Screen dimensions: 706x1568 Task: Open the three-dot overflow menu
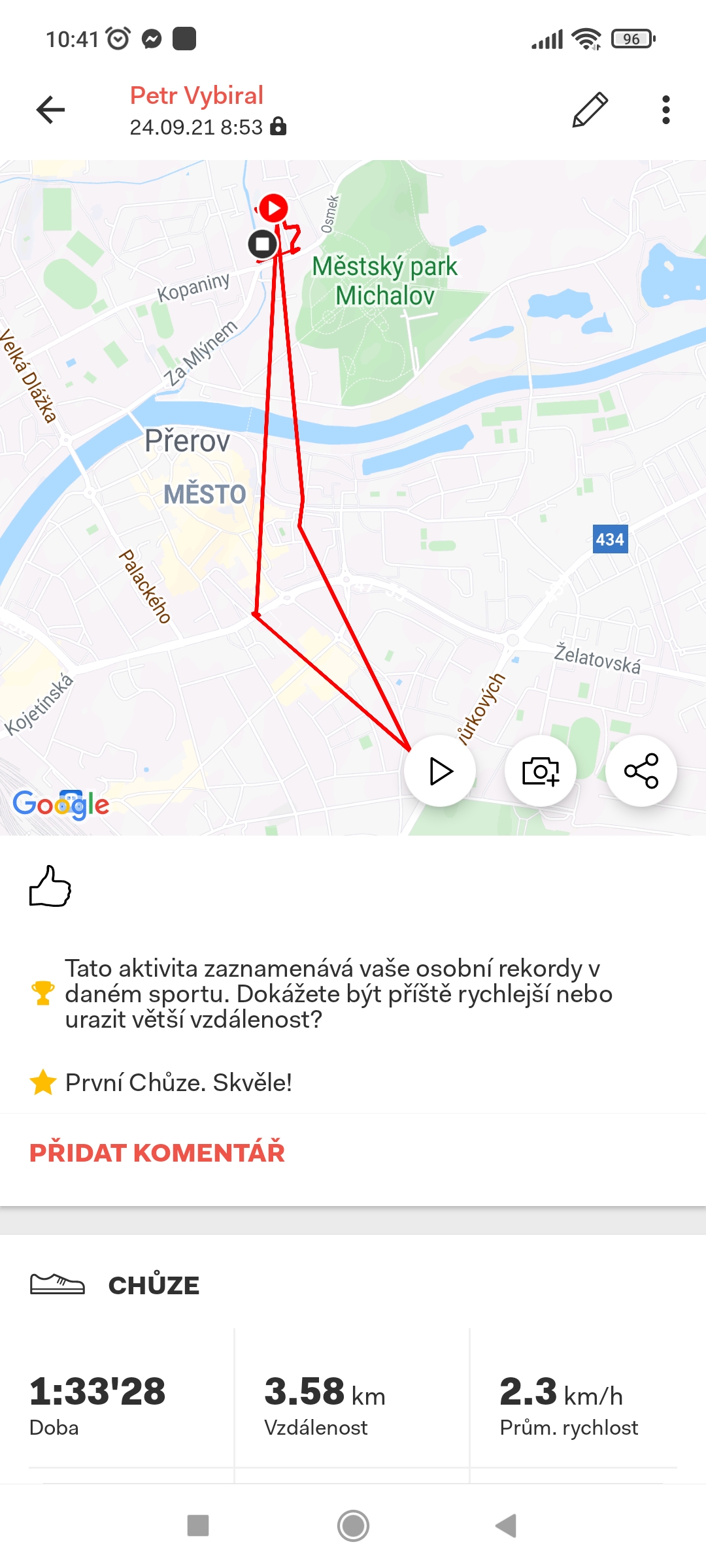[x=666, y=109]
